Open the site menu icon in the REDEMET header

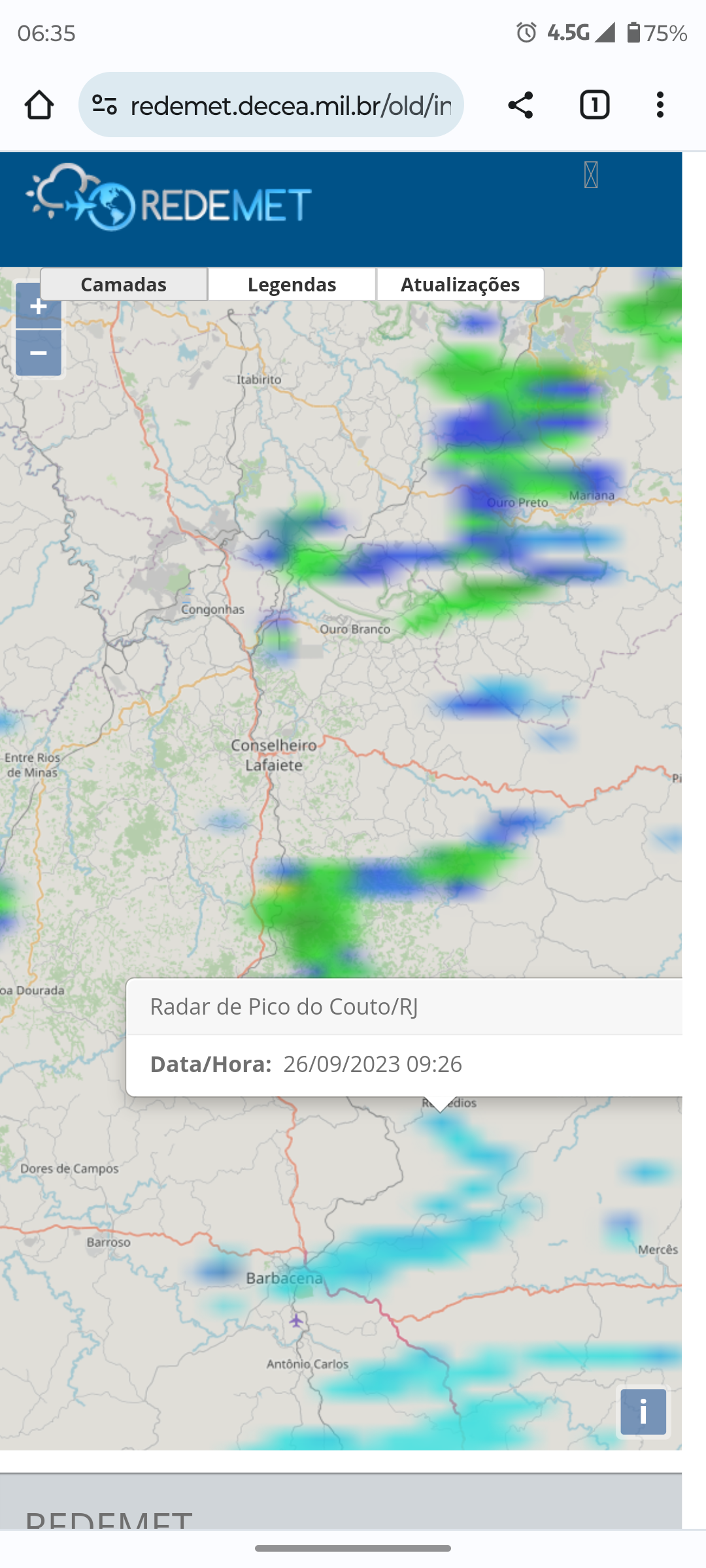tap(591, 175)
